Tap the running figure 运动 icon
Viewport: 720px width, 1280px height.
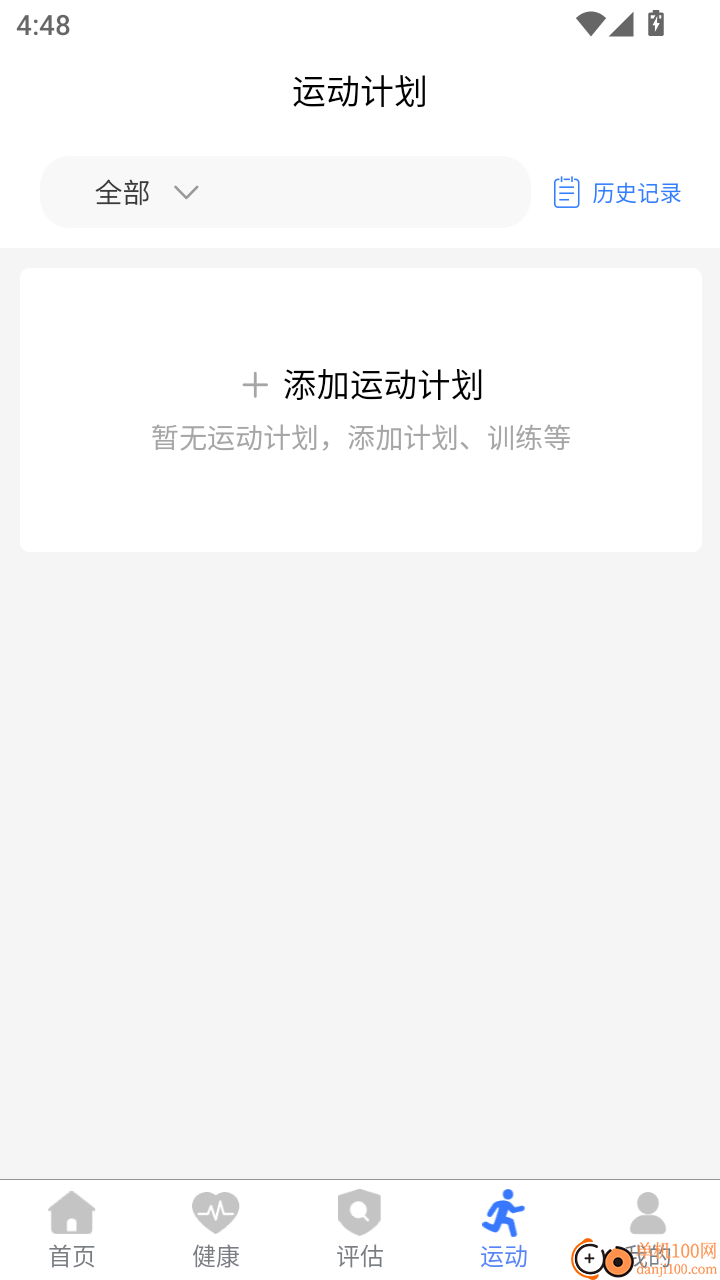(x=503, y=1209)
